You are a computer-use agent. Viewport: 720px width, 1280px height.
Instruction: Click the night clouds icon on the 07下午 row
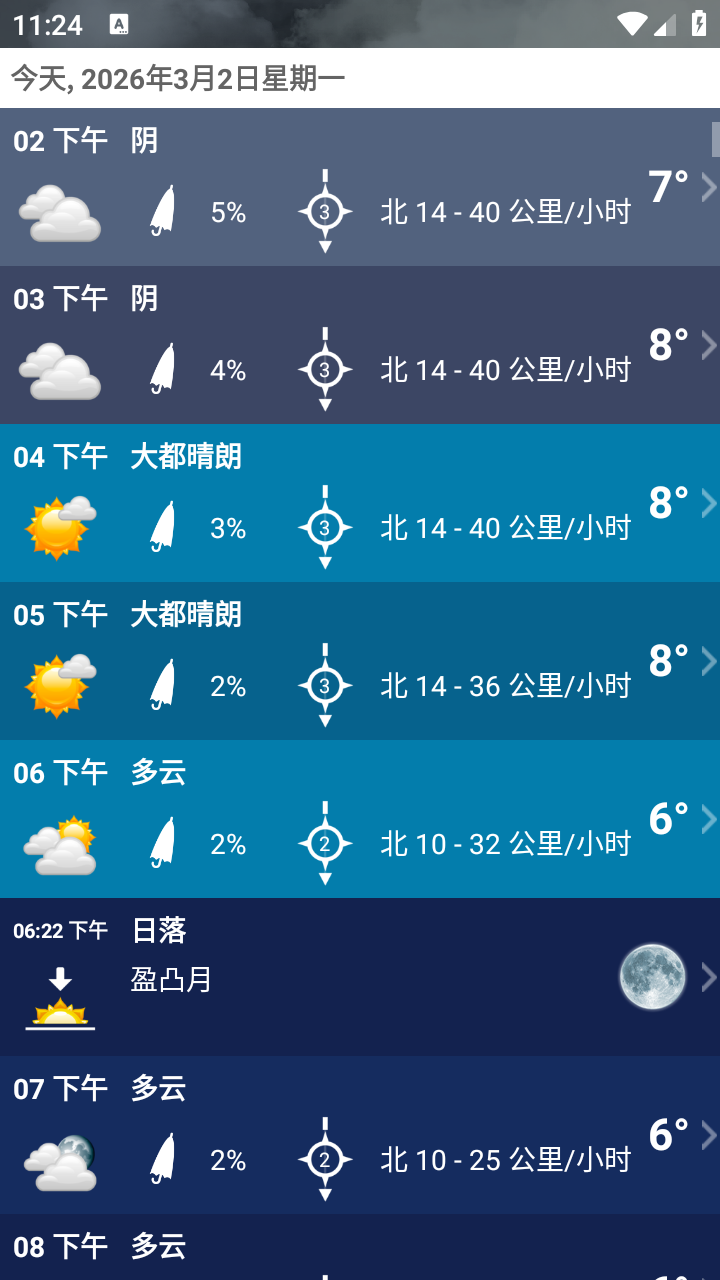[60, 1159]
